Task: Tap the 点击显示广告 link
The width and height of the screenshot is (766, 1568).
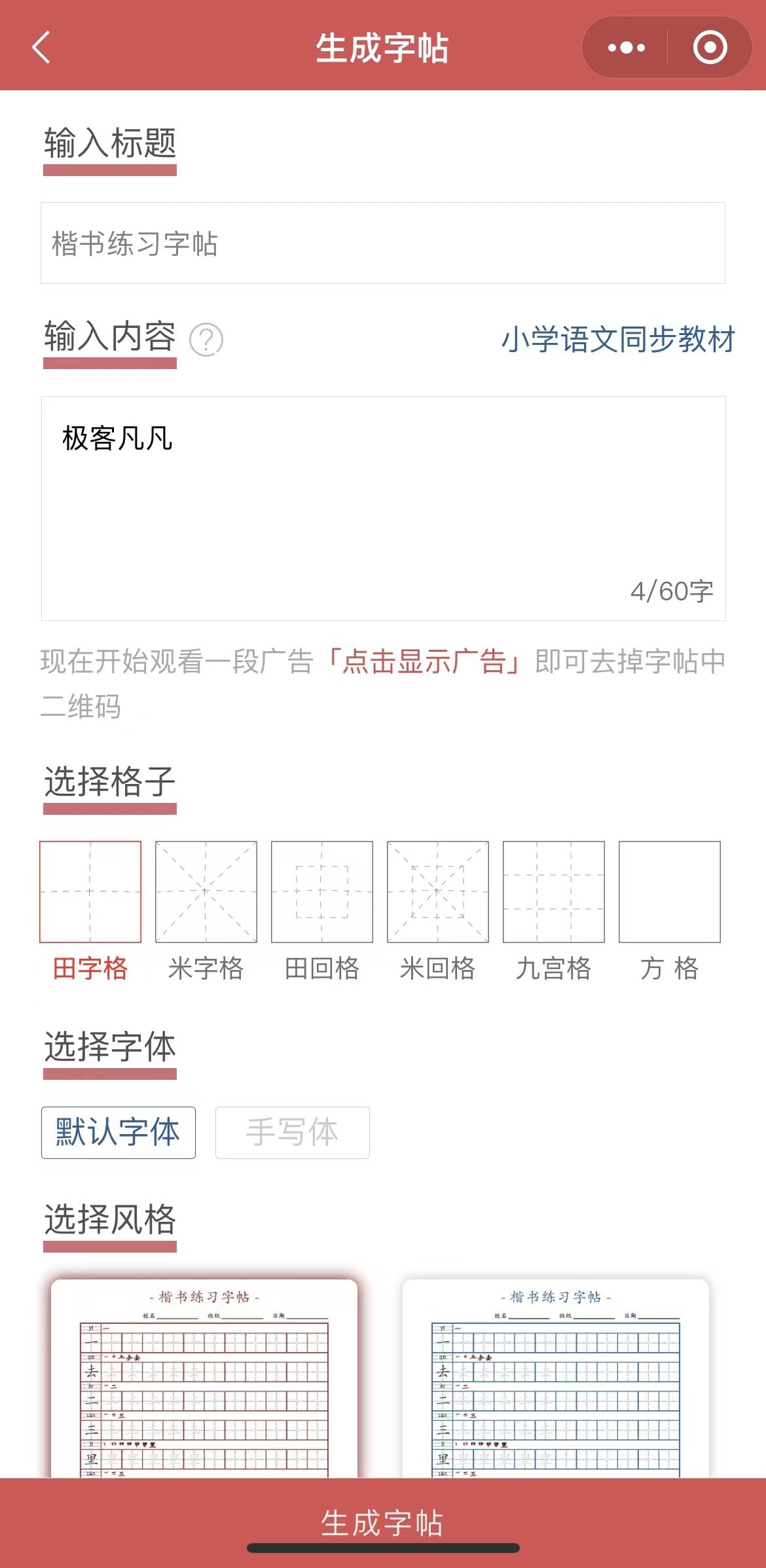Action: tap(424, 662)
